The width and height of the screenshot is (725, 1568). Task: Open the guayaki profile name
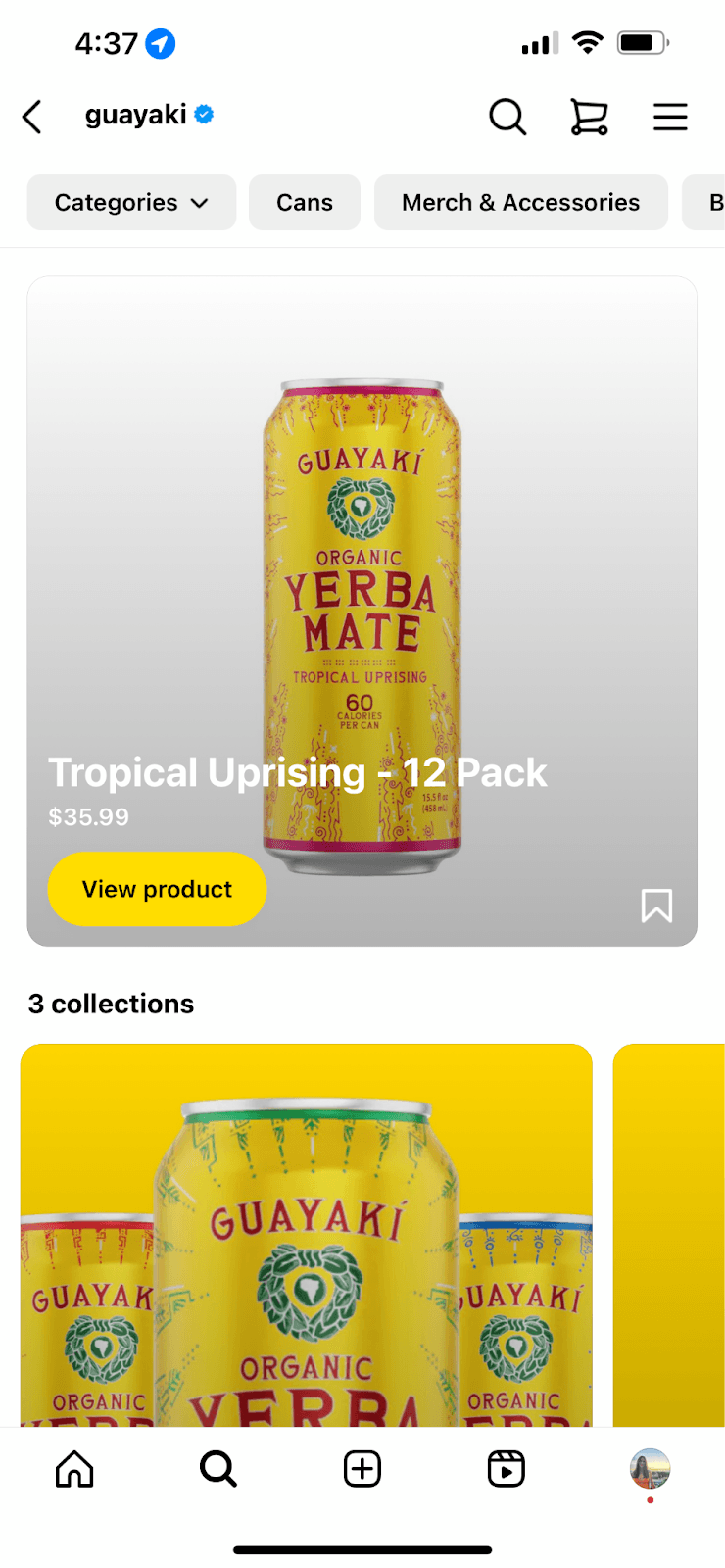[135, 116]
